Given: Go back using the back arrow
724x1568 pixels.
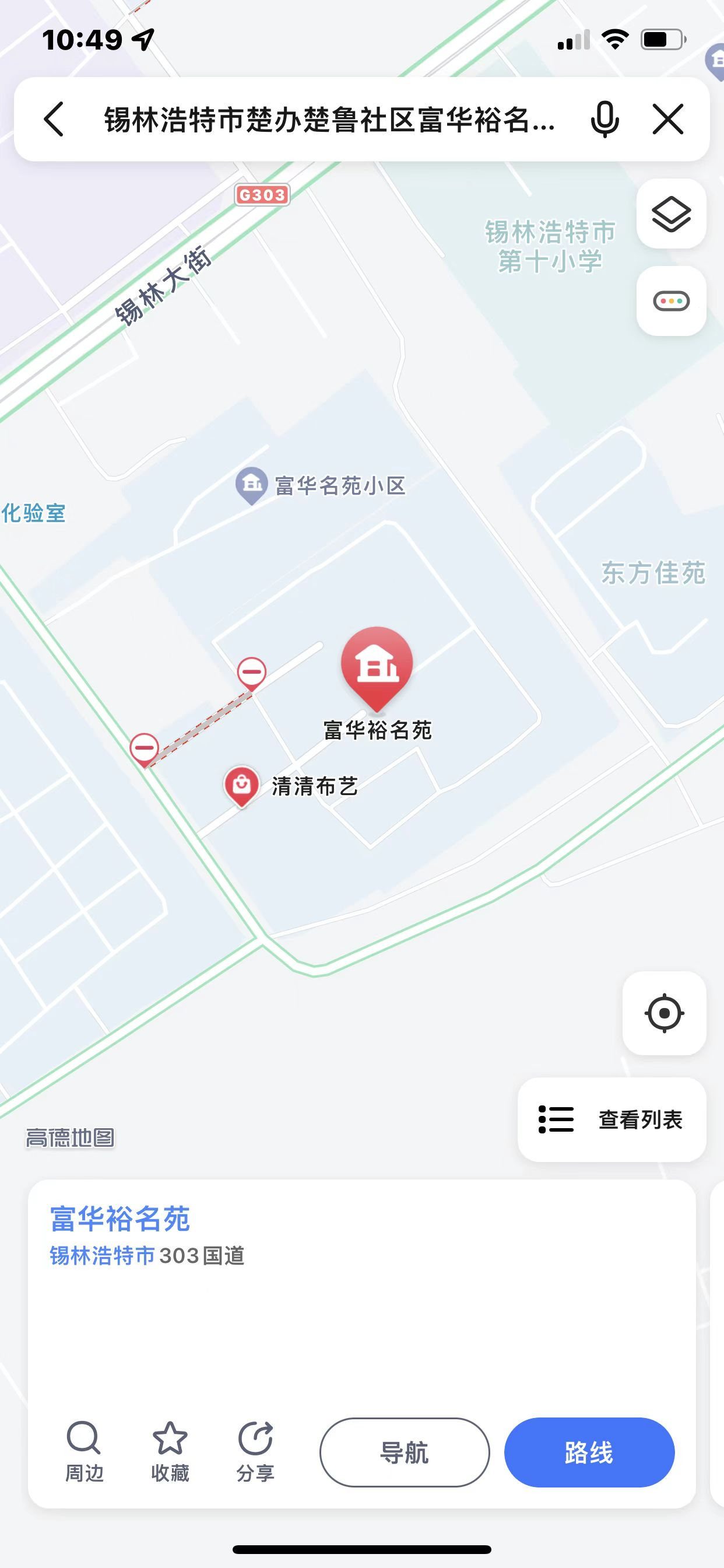Looking at the screenshot, I should (x=54, y=120).
